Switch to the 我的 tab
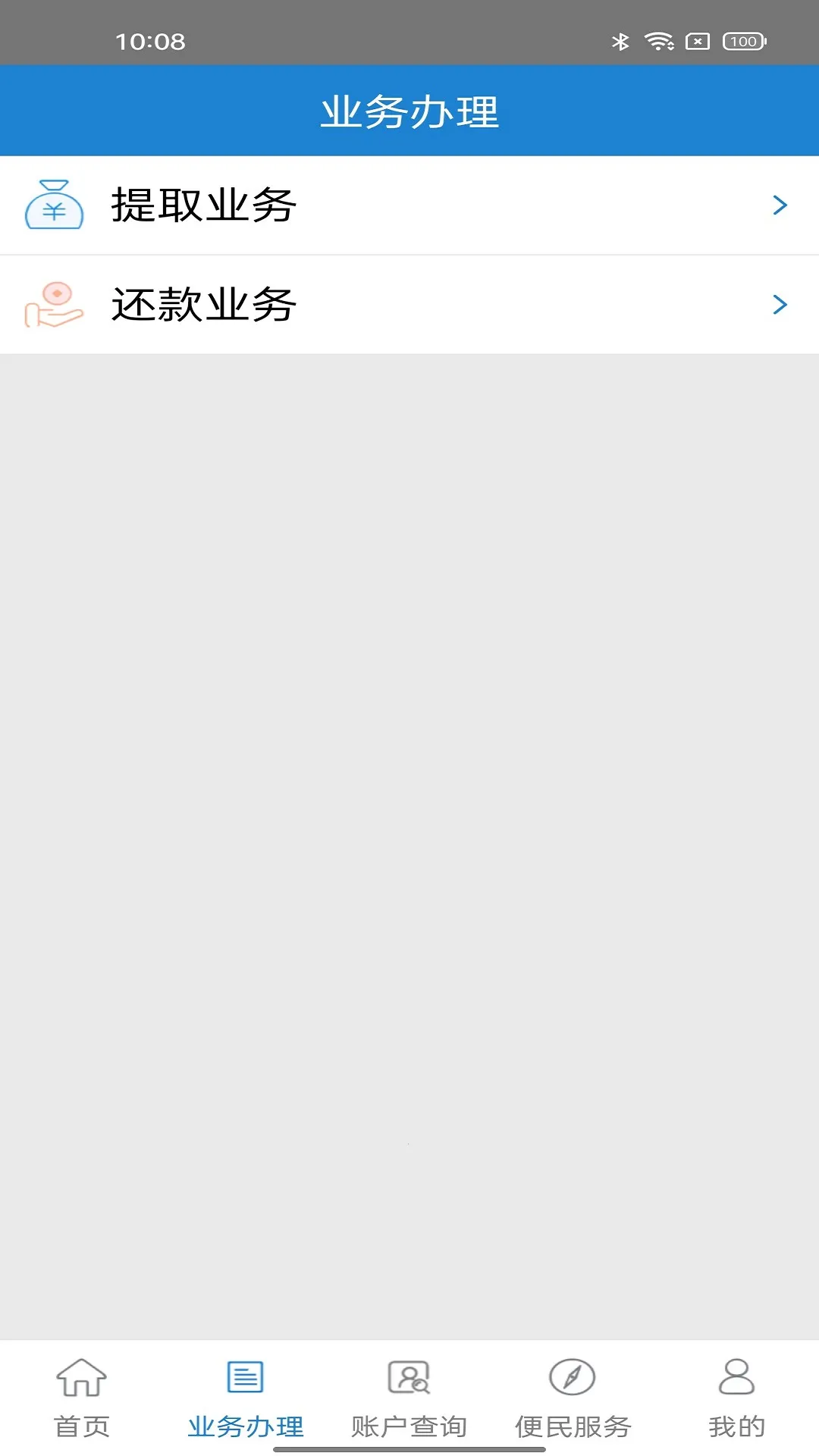The height and width of the screenshot is (1456, 819). coord(736,1397)
